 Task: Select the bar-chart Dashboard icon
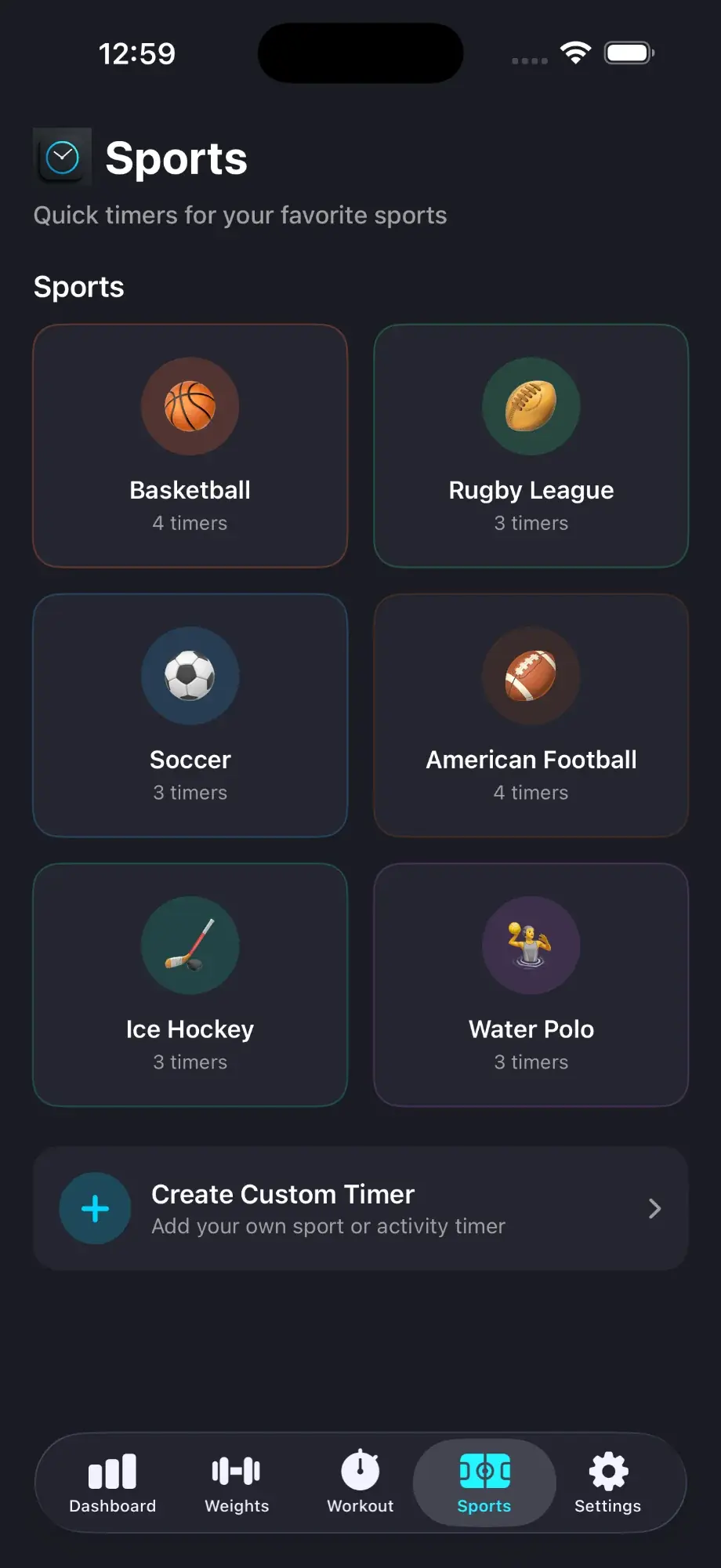(x=112, y=1472)
